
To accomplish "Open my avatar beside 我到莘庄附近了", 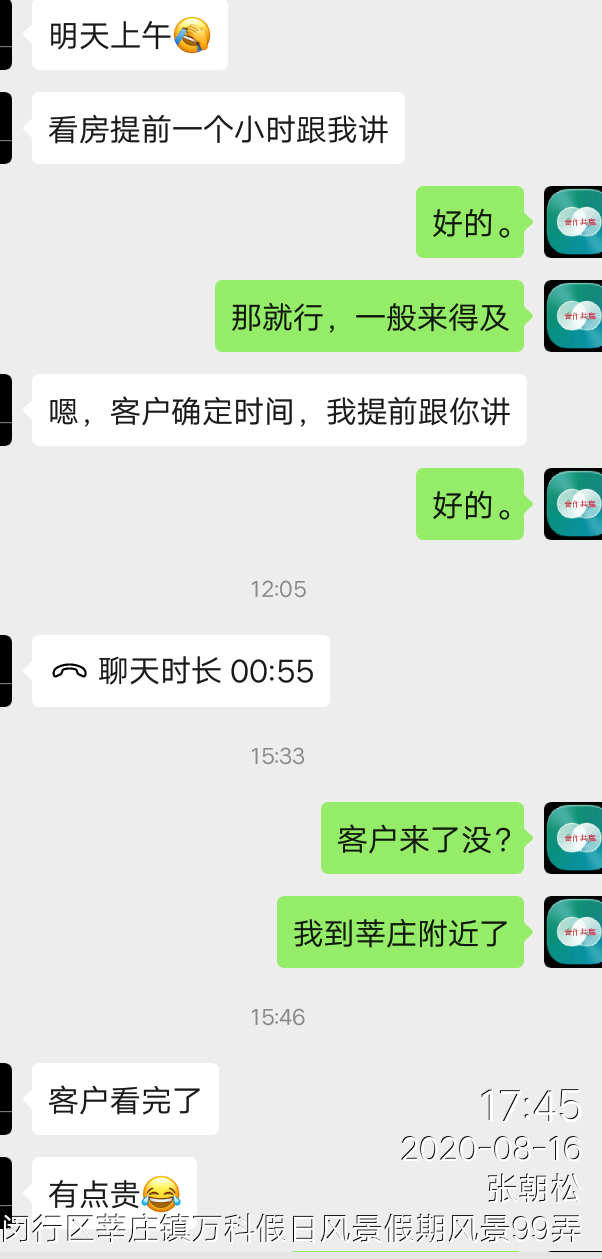I will (574, 932).
